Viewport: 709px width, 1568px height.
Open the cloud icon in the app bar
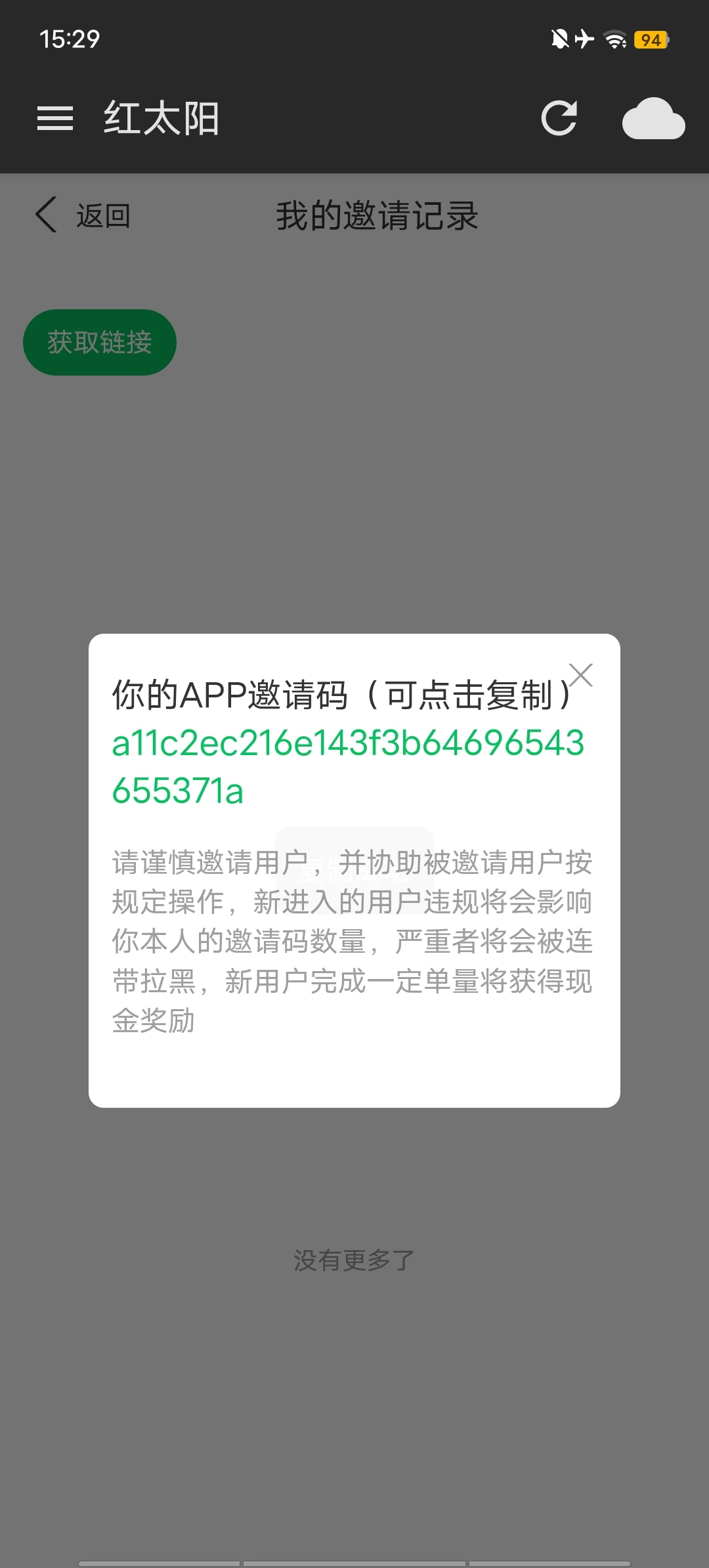pyautogui.click(x=653, y=119)
